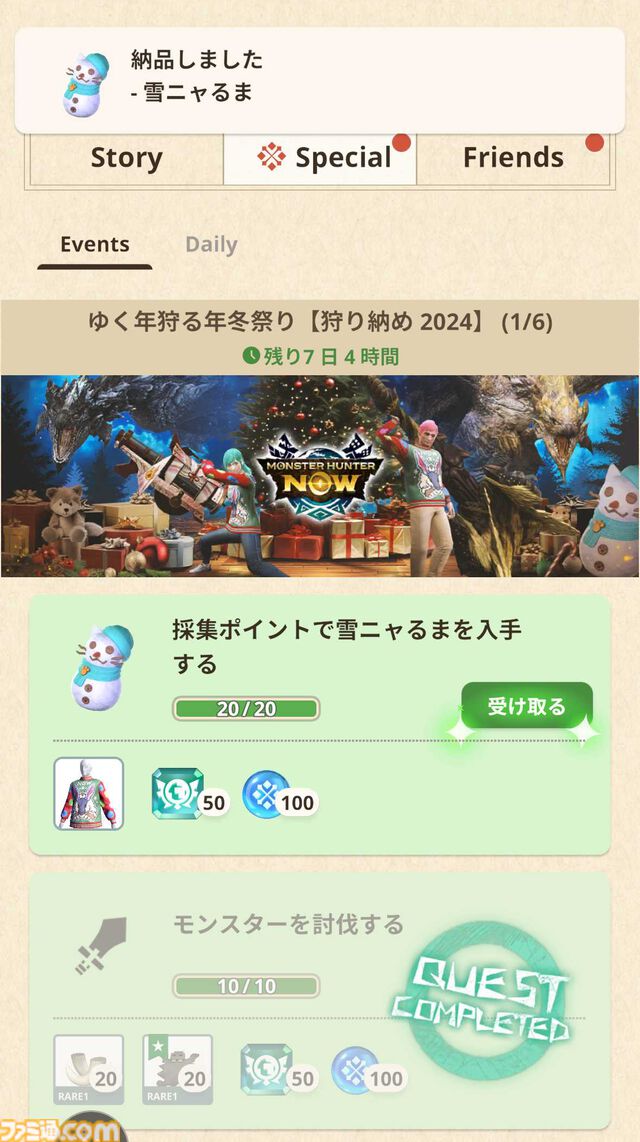Select the Special tab
Image resolution: width=640 pixels, height=1142 pixels.
320,158
